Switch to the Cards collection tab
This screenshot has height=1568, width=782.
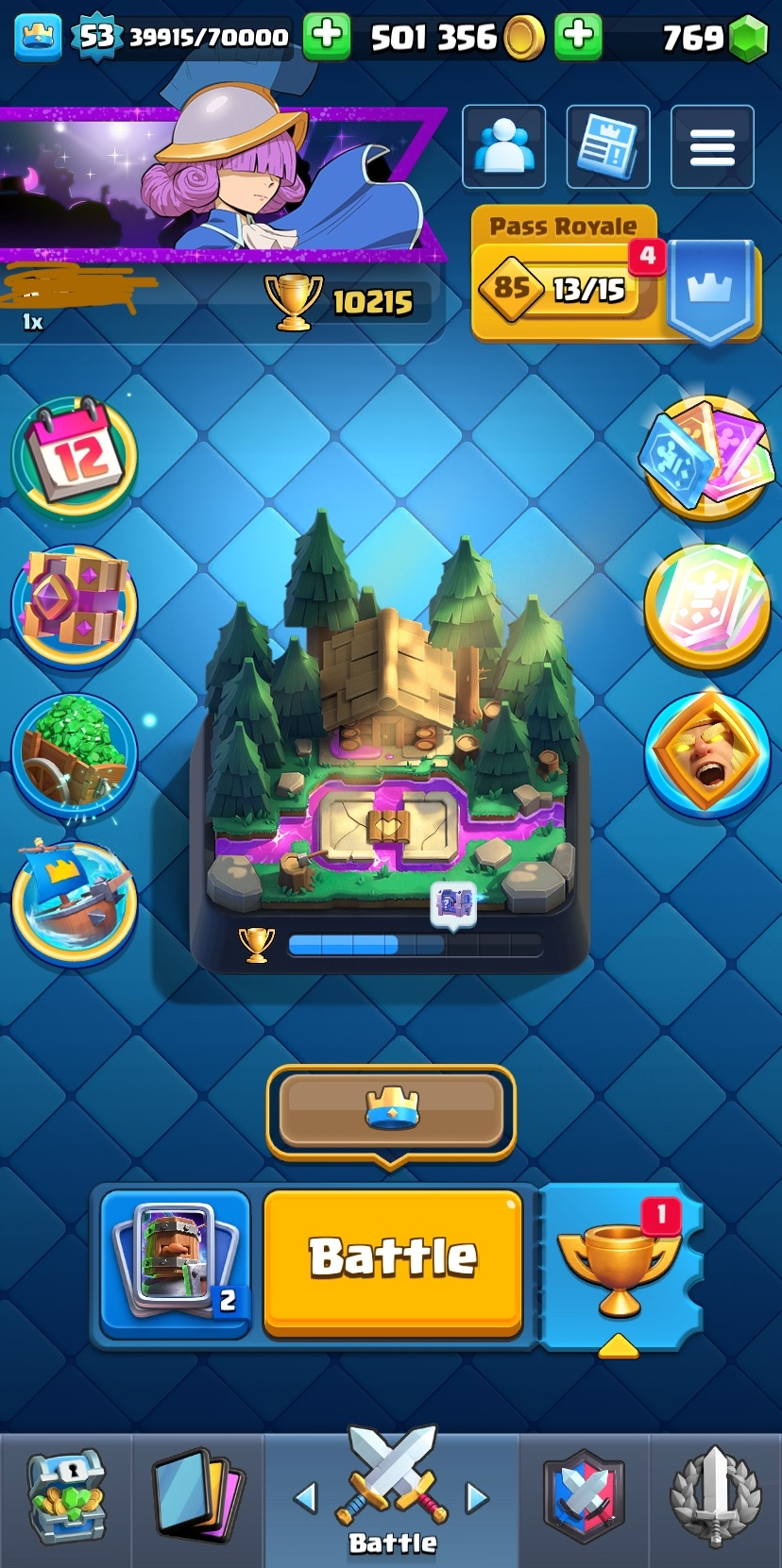(197, 1497)
